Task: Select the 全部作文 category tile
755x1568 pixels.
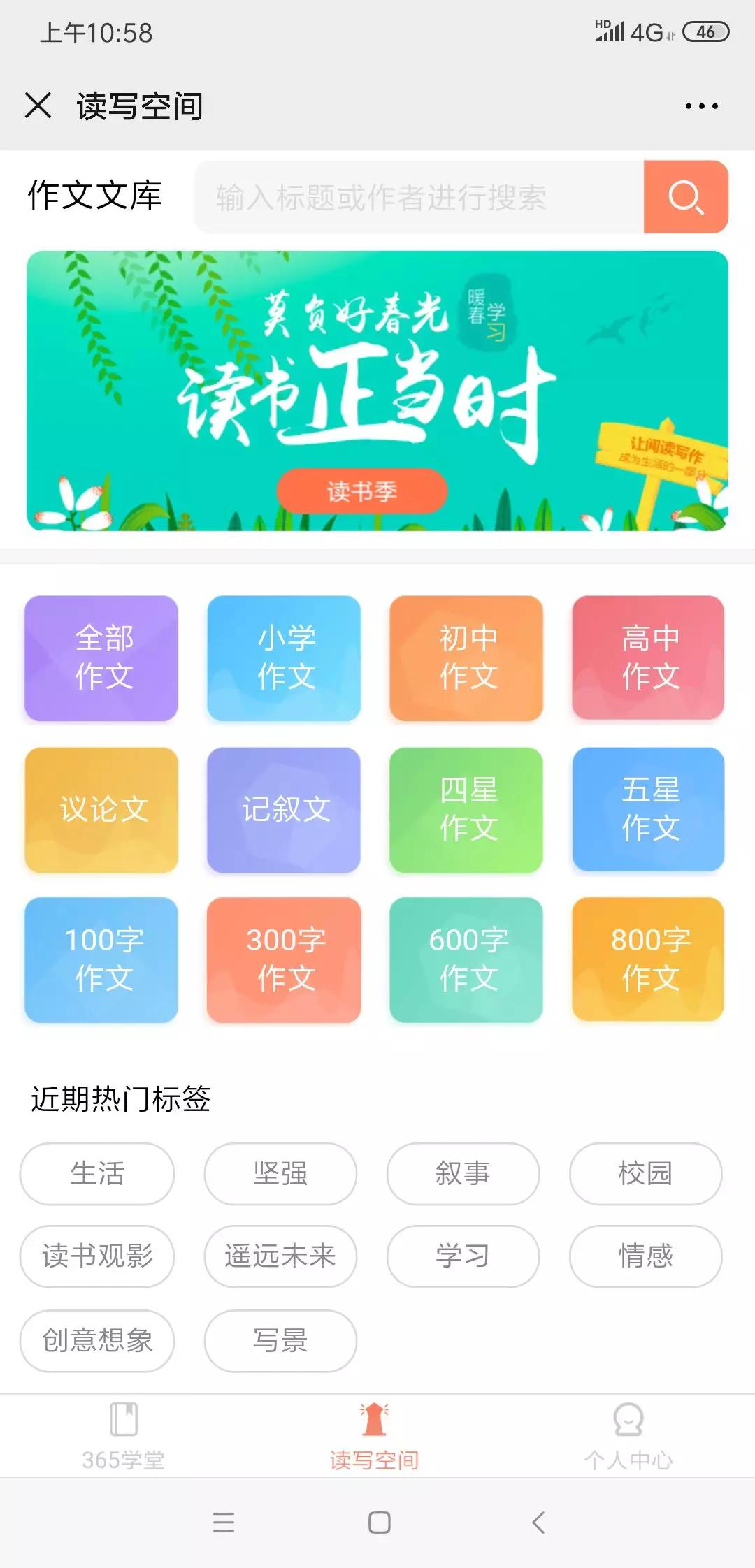Action: [100, 657]
